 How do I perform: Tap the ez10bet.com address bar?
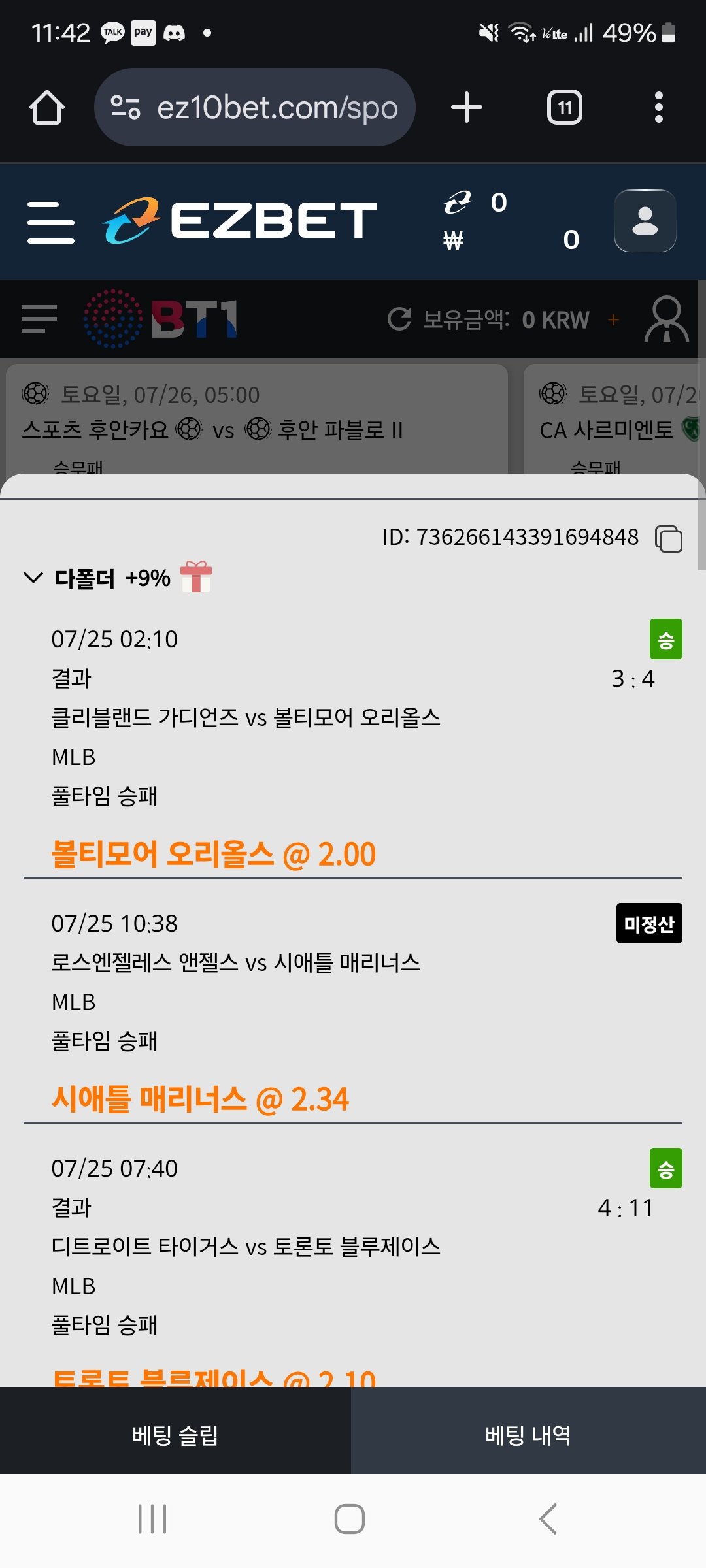coord(255,107)
